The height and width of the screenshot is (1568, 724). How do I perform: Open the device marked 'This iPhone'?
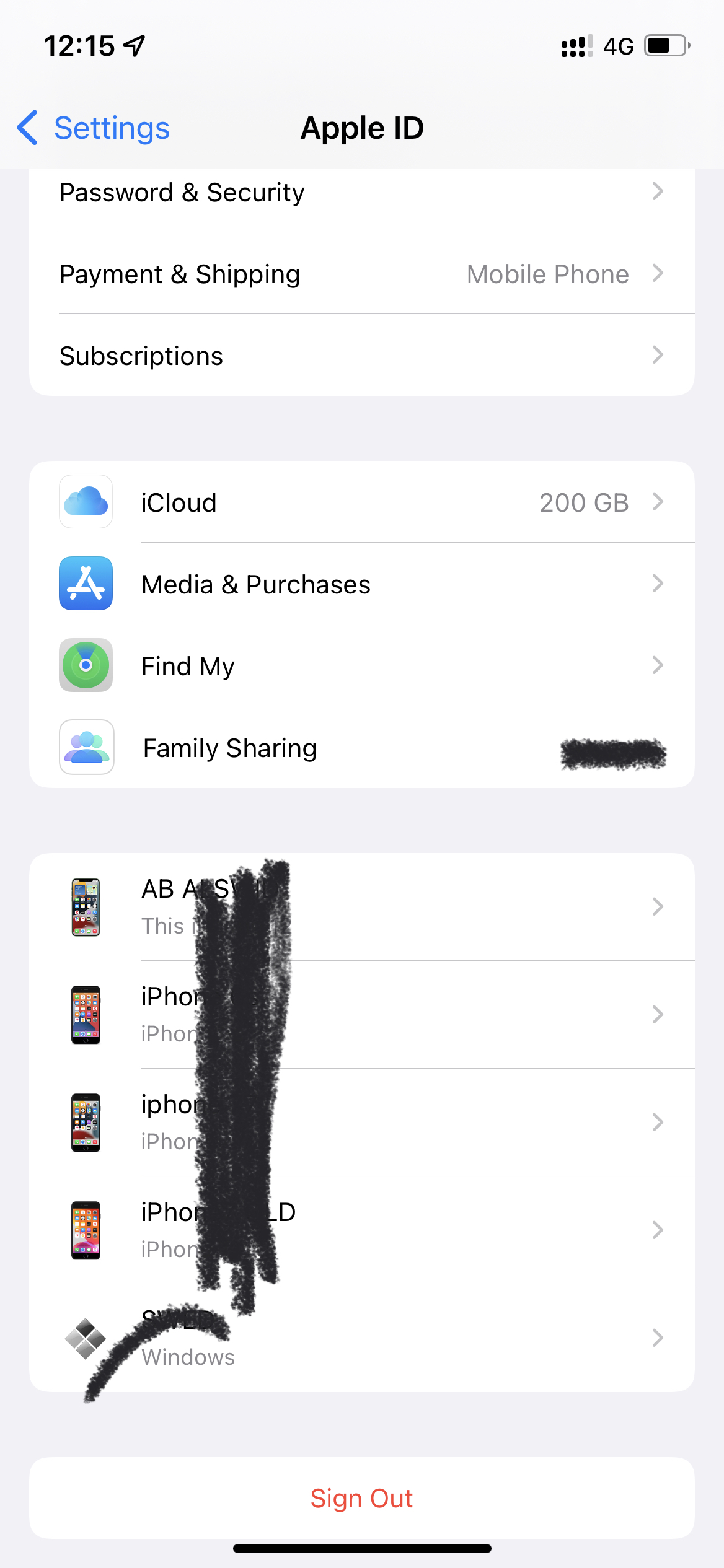coord(362,907)
